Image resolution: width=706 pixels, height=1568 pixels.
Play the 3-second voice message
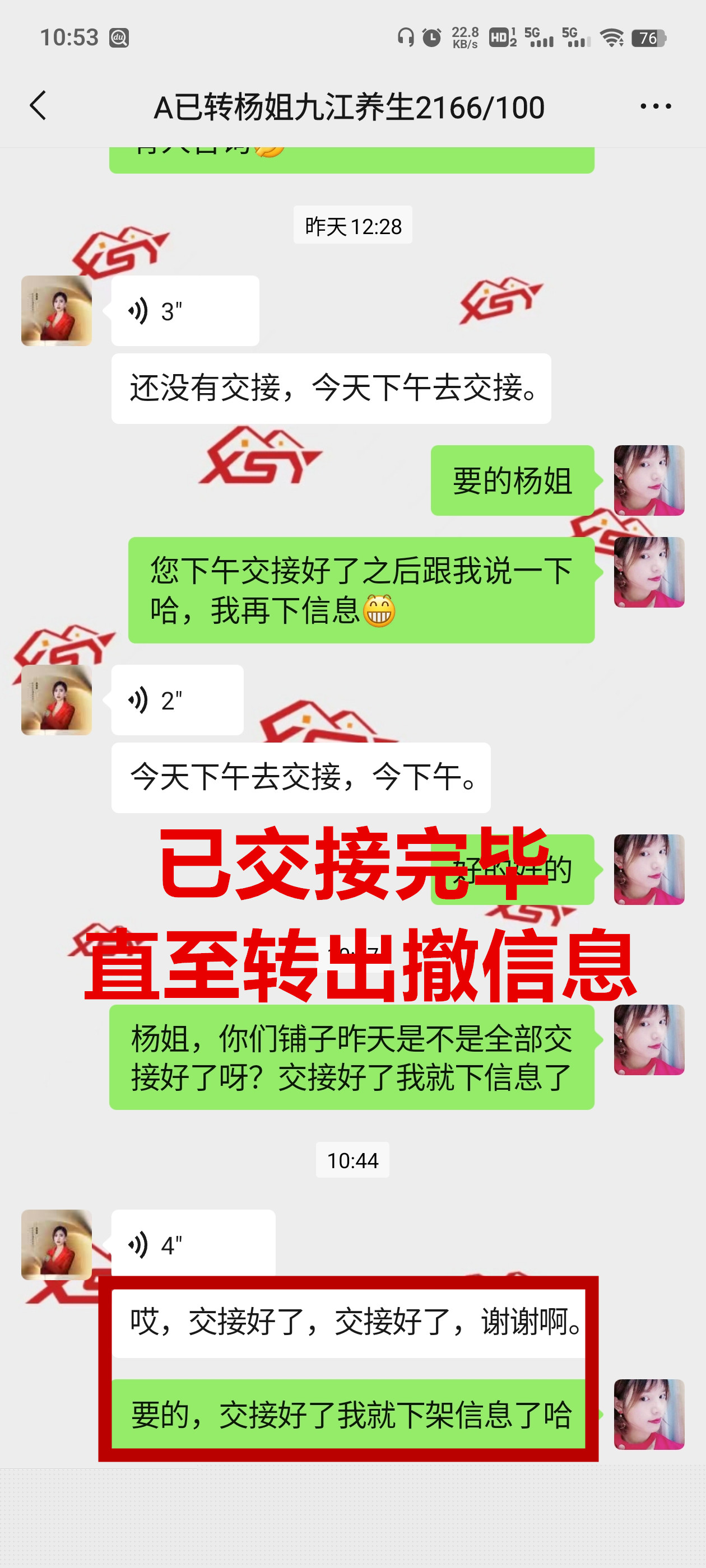184,311
